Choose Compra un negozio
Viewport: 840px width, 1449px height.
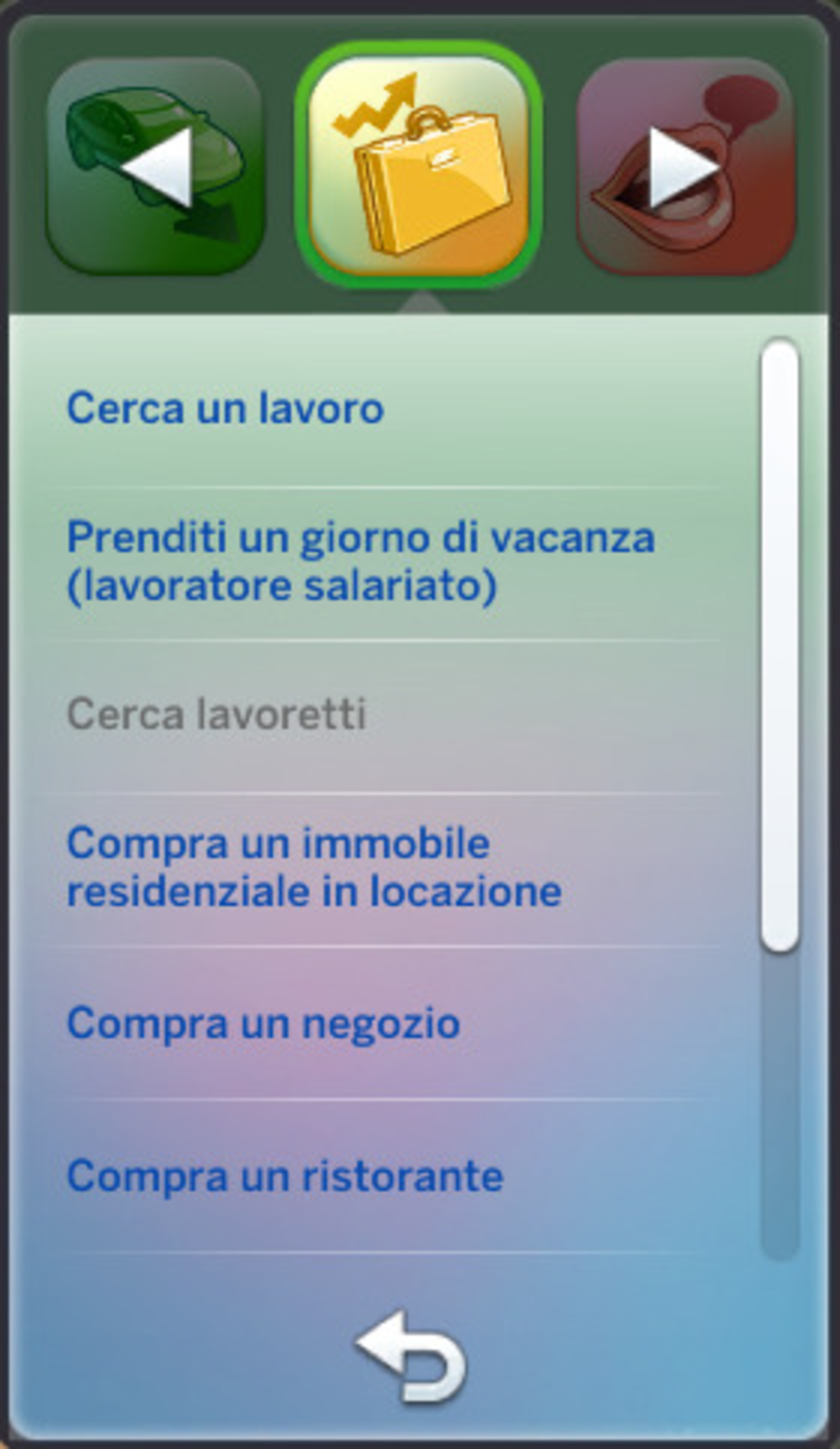384,1023
